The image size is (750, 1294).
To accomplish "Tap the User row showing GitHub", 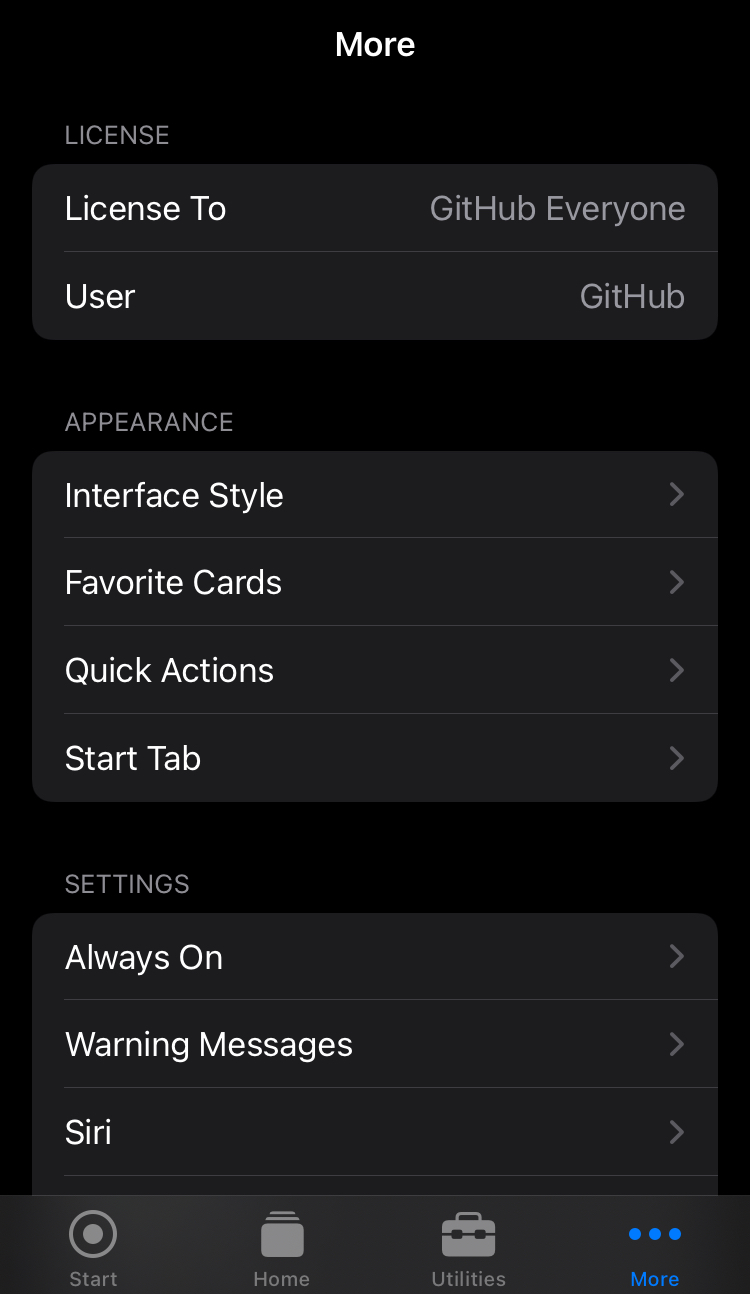I will [x=375, y=296].
